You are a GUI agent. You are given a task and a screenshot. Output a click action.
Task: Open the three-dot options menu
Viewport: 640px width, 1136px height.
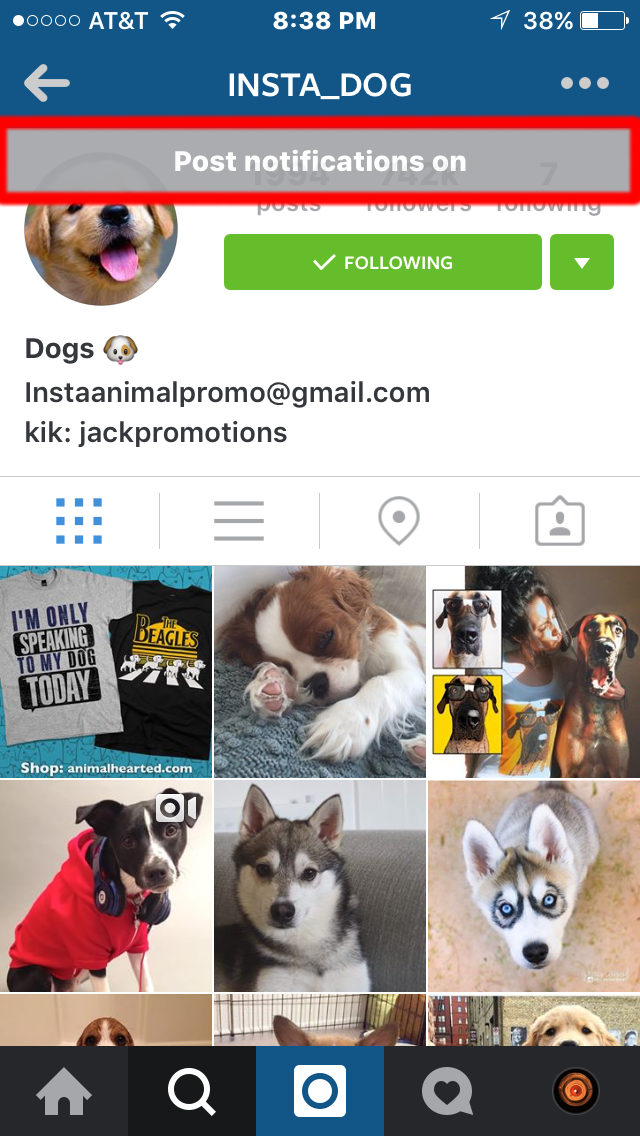(x=585, y=83)
